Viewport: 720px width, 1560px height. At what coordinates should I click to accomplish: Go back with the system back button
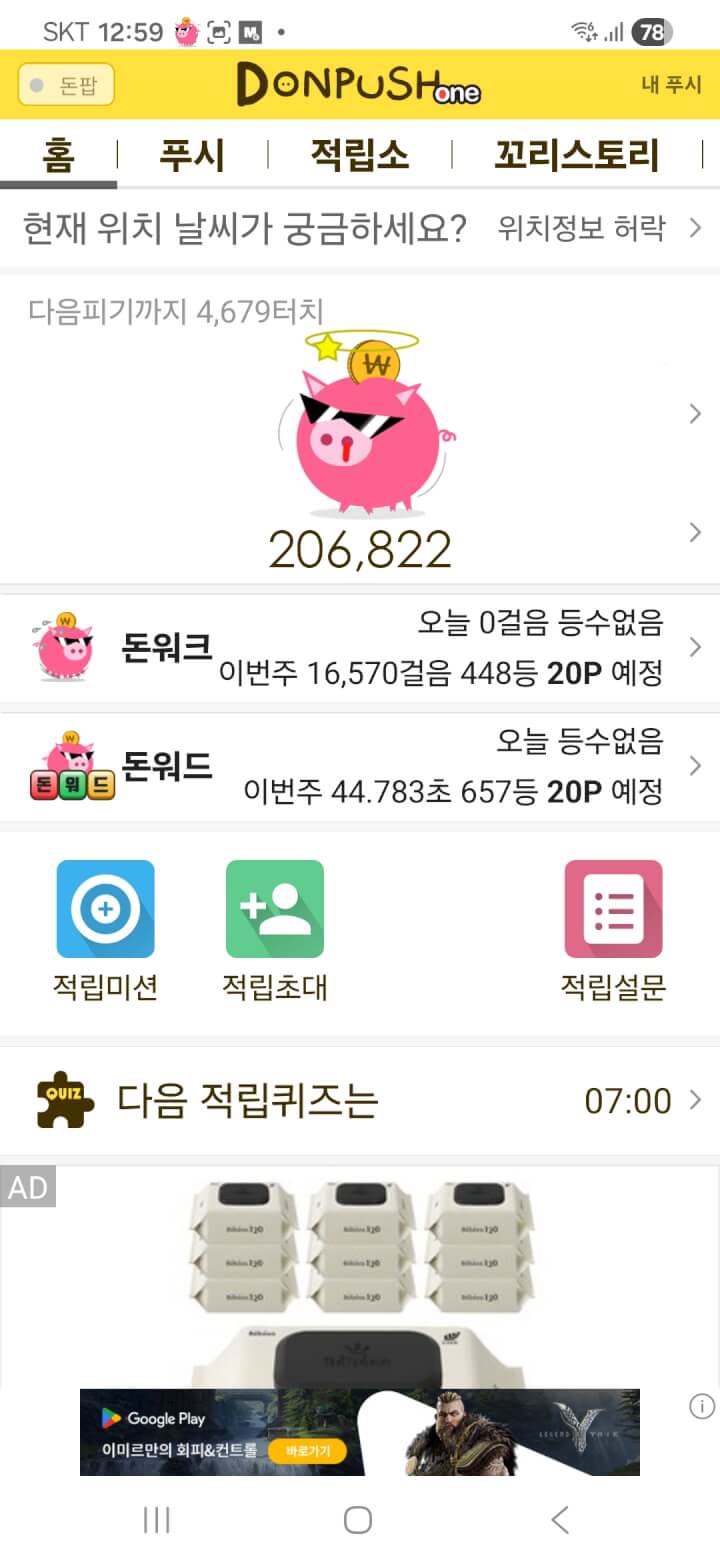(x=560, y=1520)
